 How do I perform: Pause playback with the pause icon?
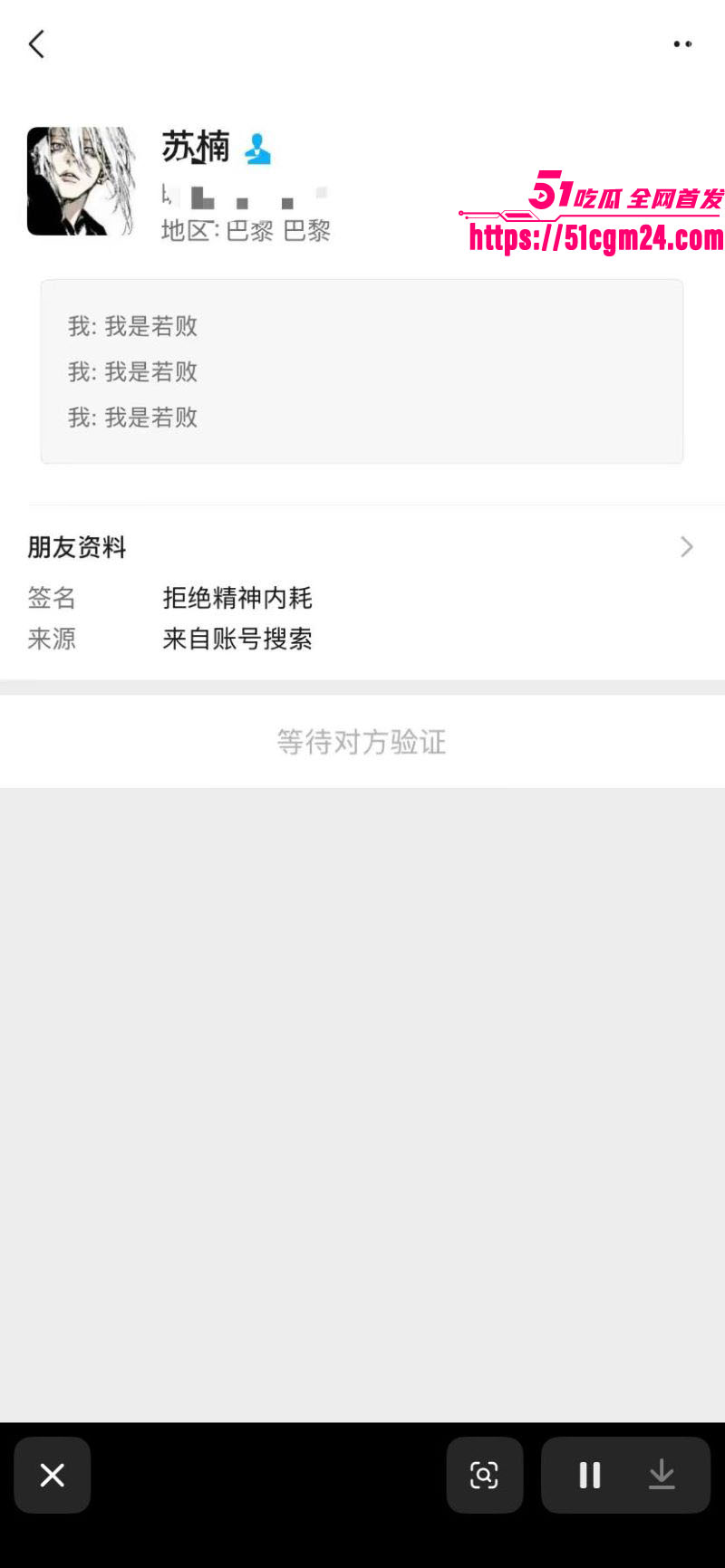pos(590,1475)
